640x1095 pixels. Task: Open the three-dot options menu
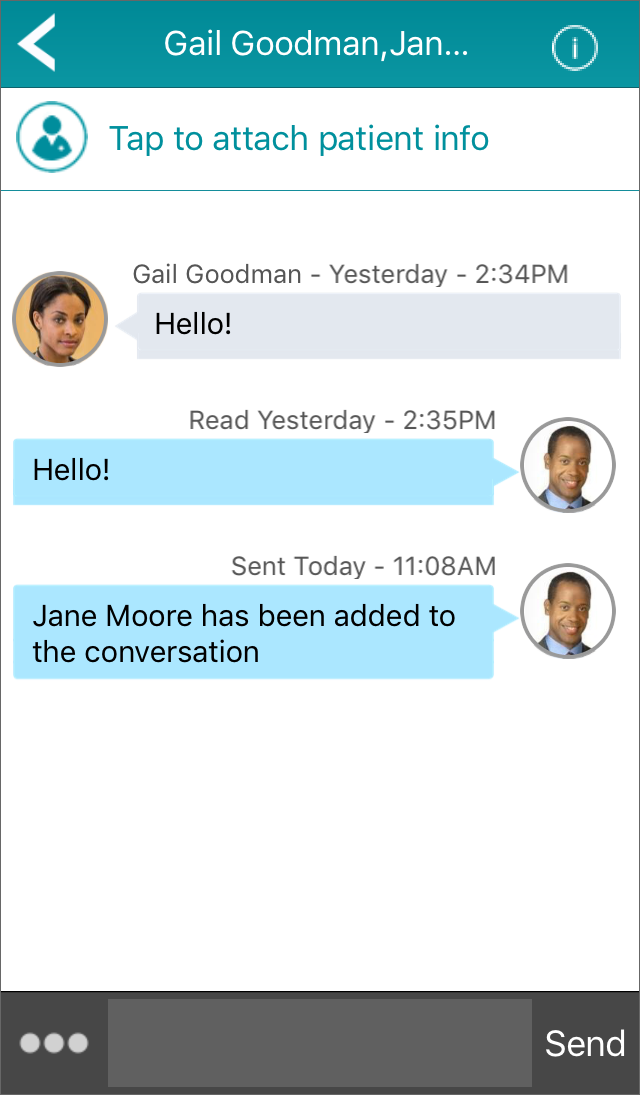tap(54, 1043)
